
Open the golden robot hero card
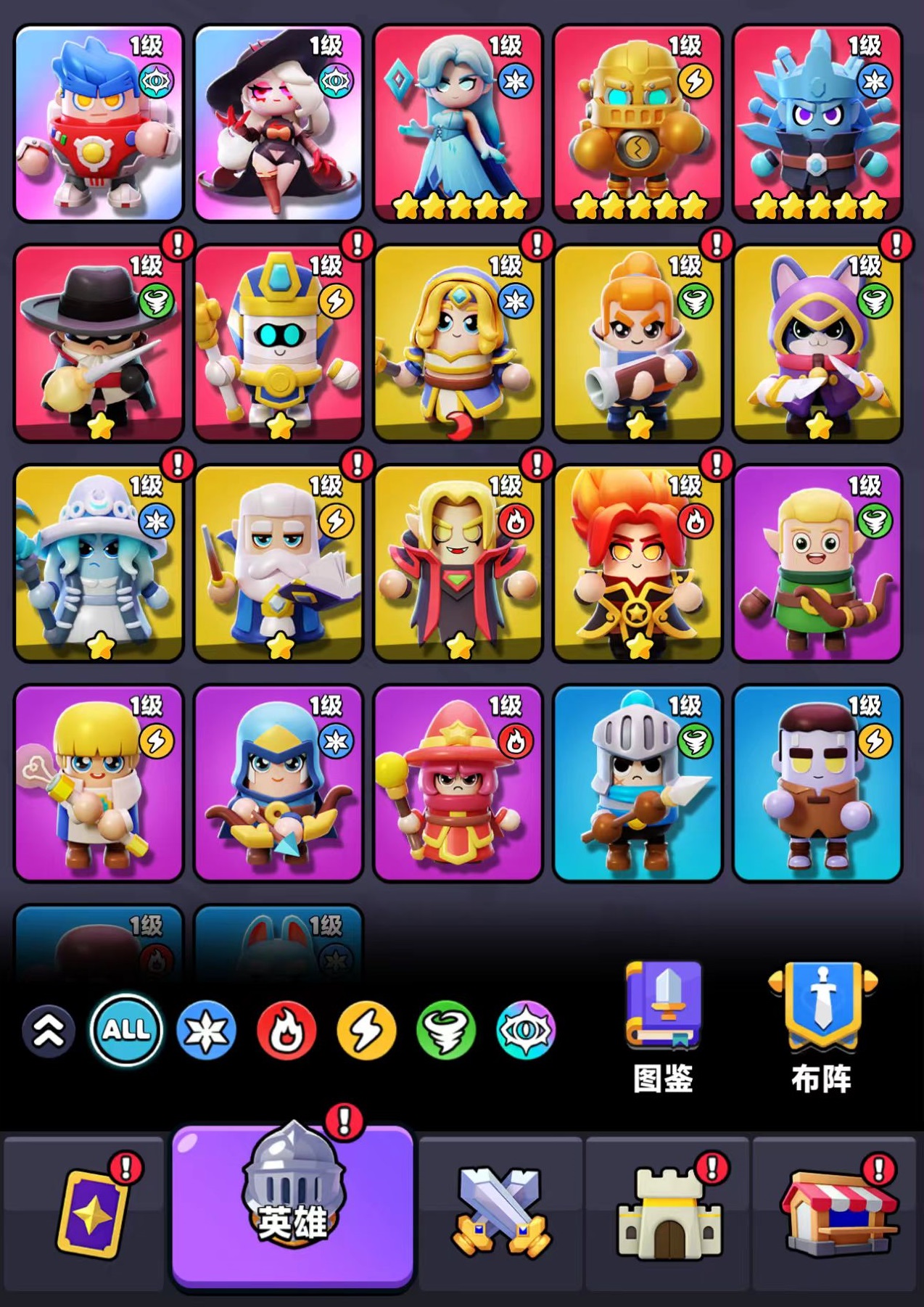pos(638,123)
